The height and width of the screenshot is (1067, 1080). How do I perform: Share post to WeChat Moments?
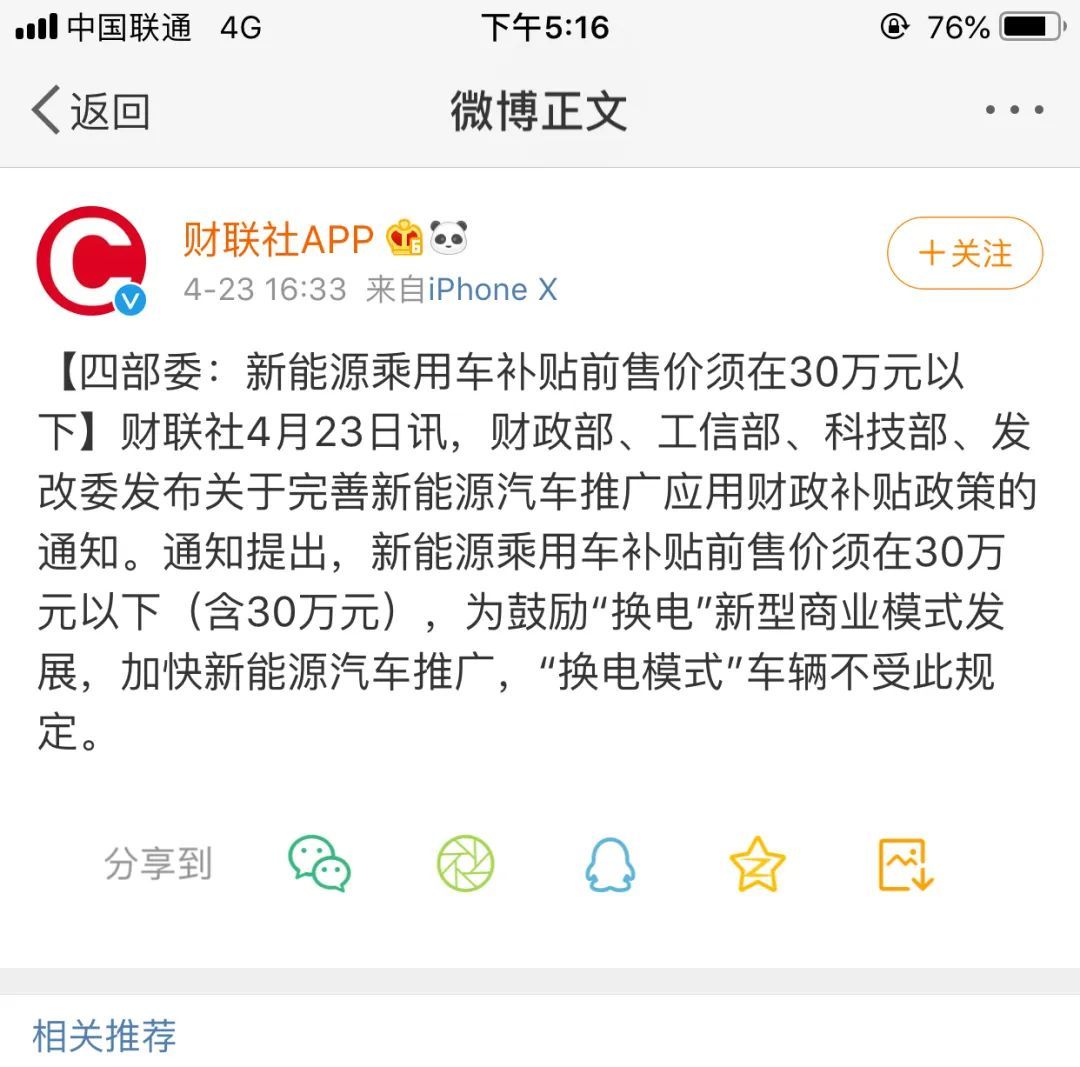[x=466, y=864]
